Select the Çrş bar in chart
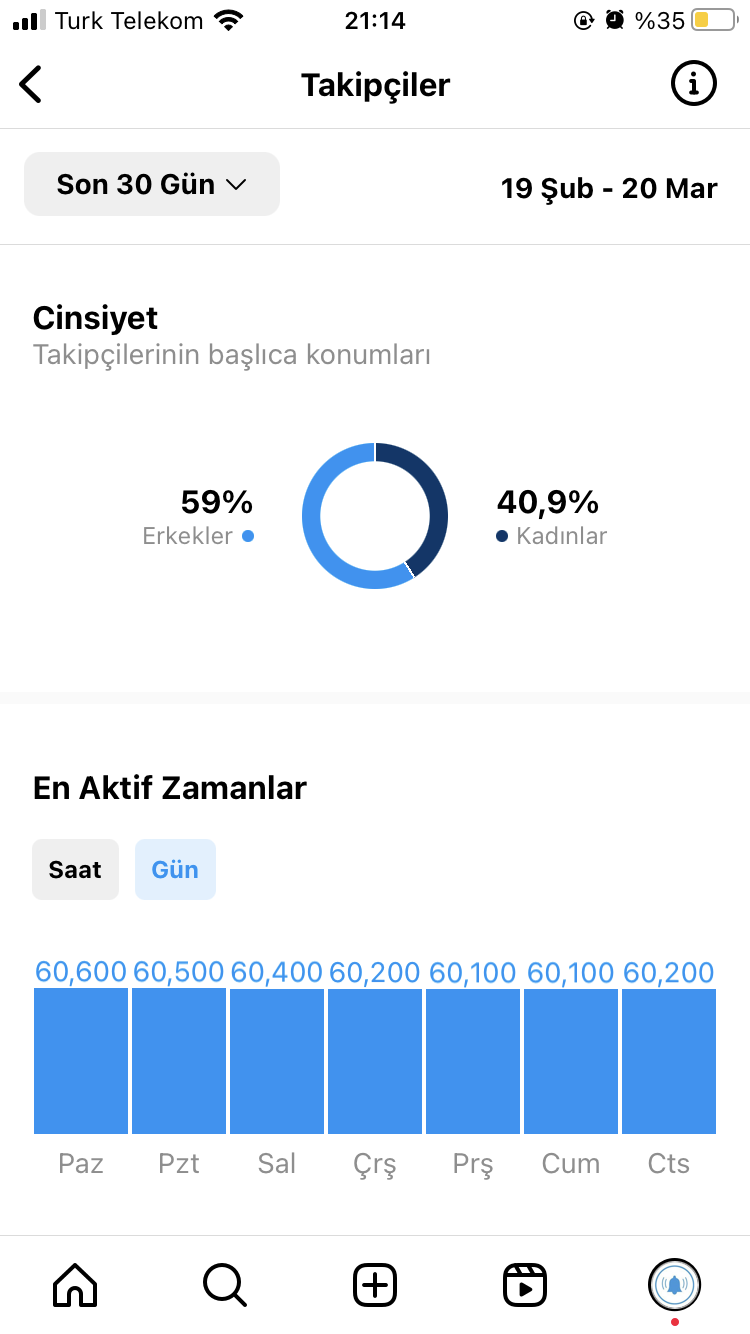 [x=375, y=1061]
